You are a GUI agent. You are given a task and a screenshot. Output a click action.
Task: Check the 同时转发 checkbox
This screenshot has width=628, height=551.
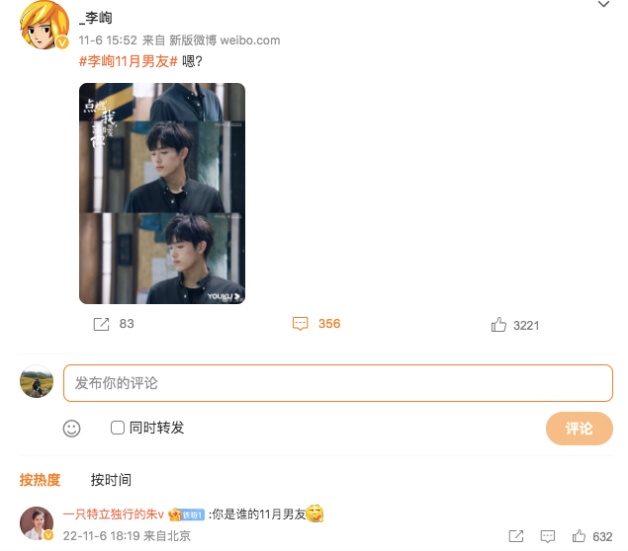click(x=118, y=428)
